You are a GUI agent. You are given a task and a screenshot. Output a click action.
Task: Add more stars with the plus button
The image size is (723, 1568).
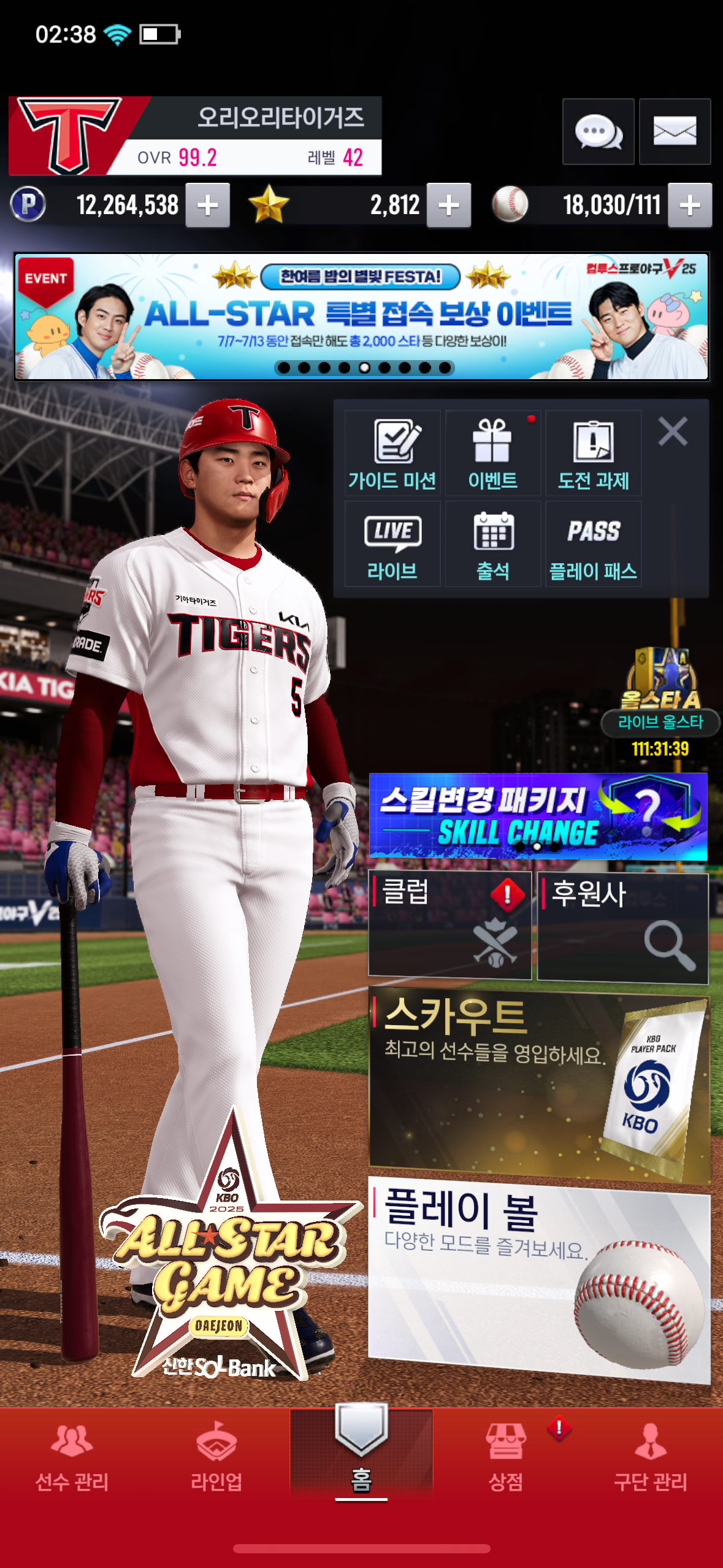click(x=449, y=206)
